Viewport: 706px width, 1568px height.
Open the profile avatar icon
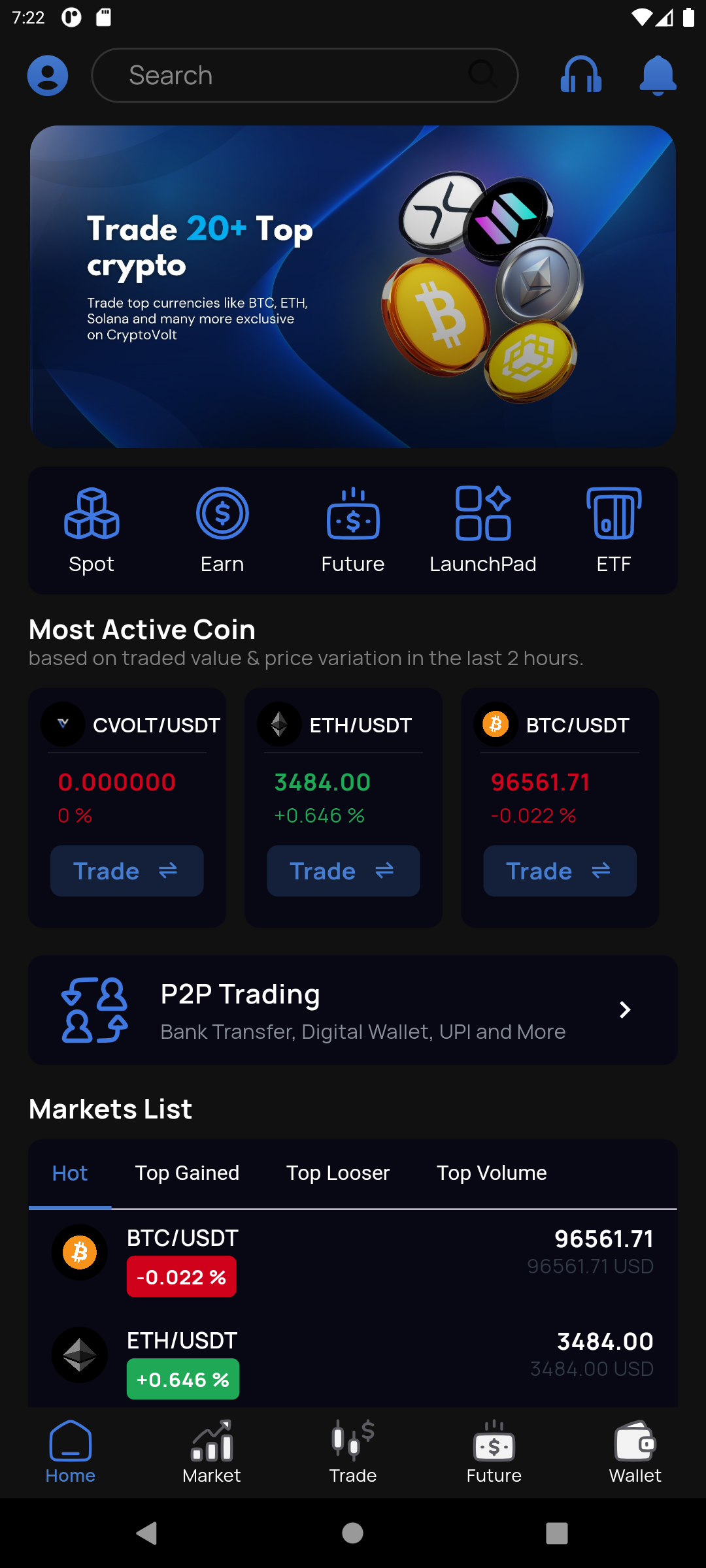click(x=48, y=76)
